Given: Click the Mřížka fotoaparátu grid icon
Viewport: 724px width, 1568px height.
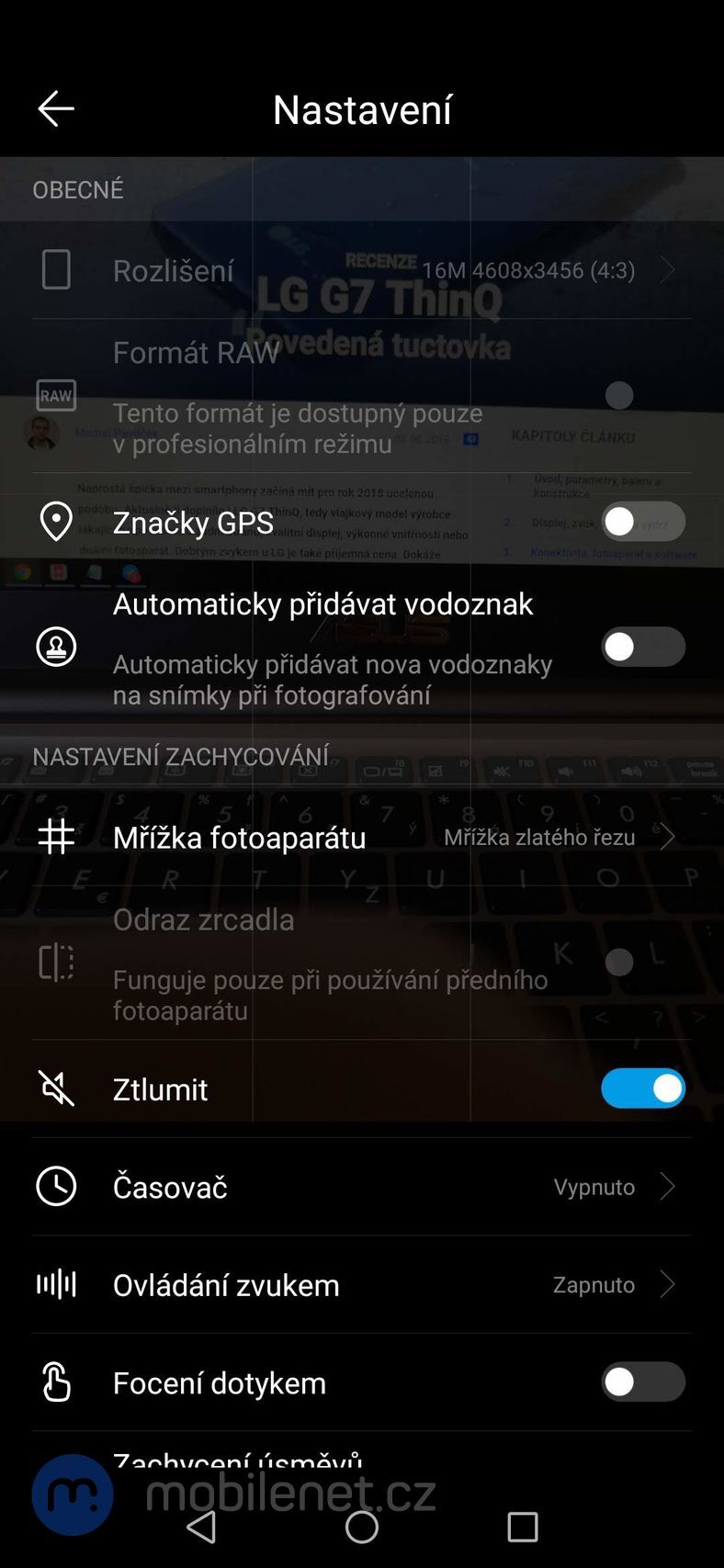Looking at the screenshot, I should click(x=55, y=837).
